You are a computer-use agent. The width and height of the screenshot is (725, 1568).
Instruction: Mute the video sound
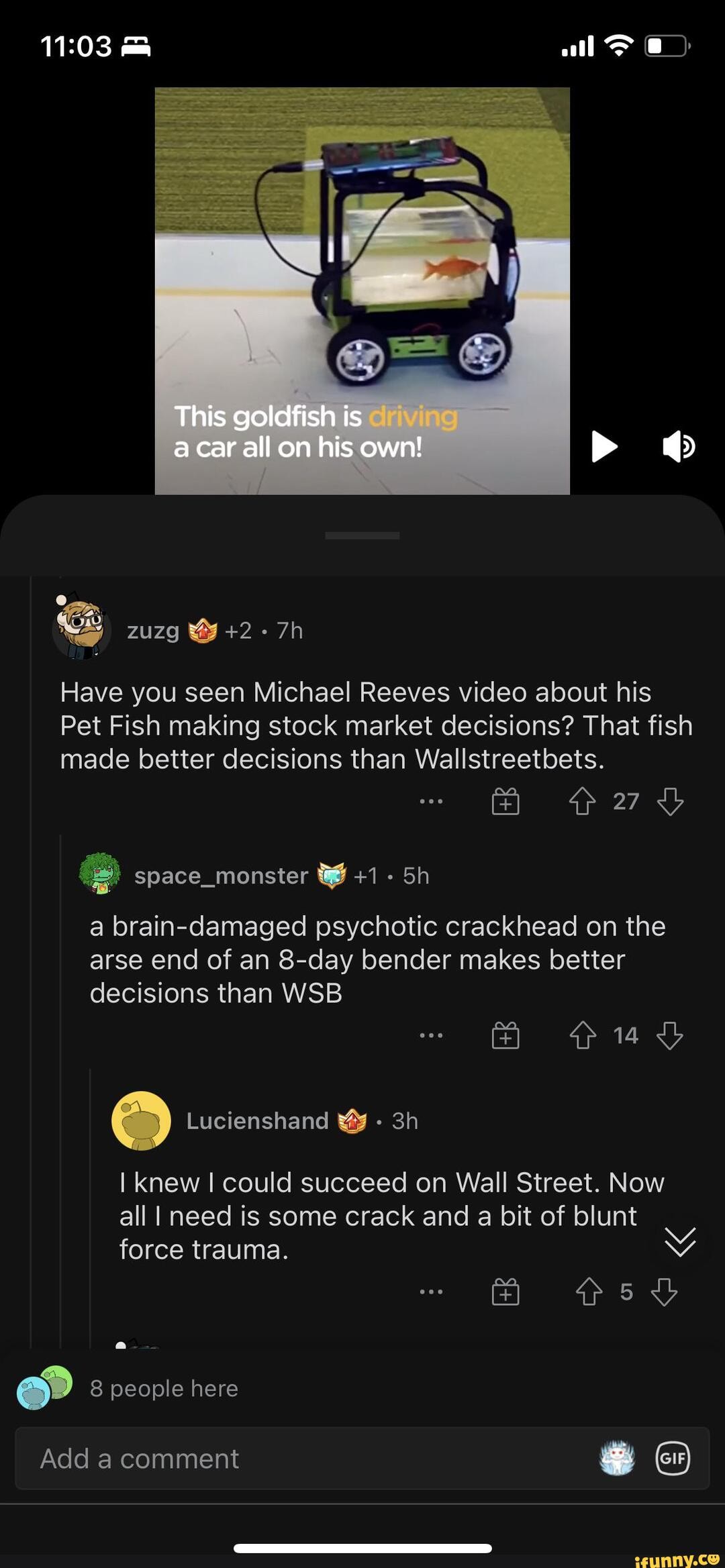coord(678,447)
